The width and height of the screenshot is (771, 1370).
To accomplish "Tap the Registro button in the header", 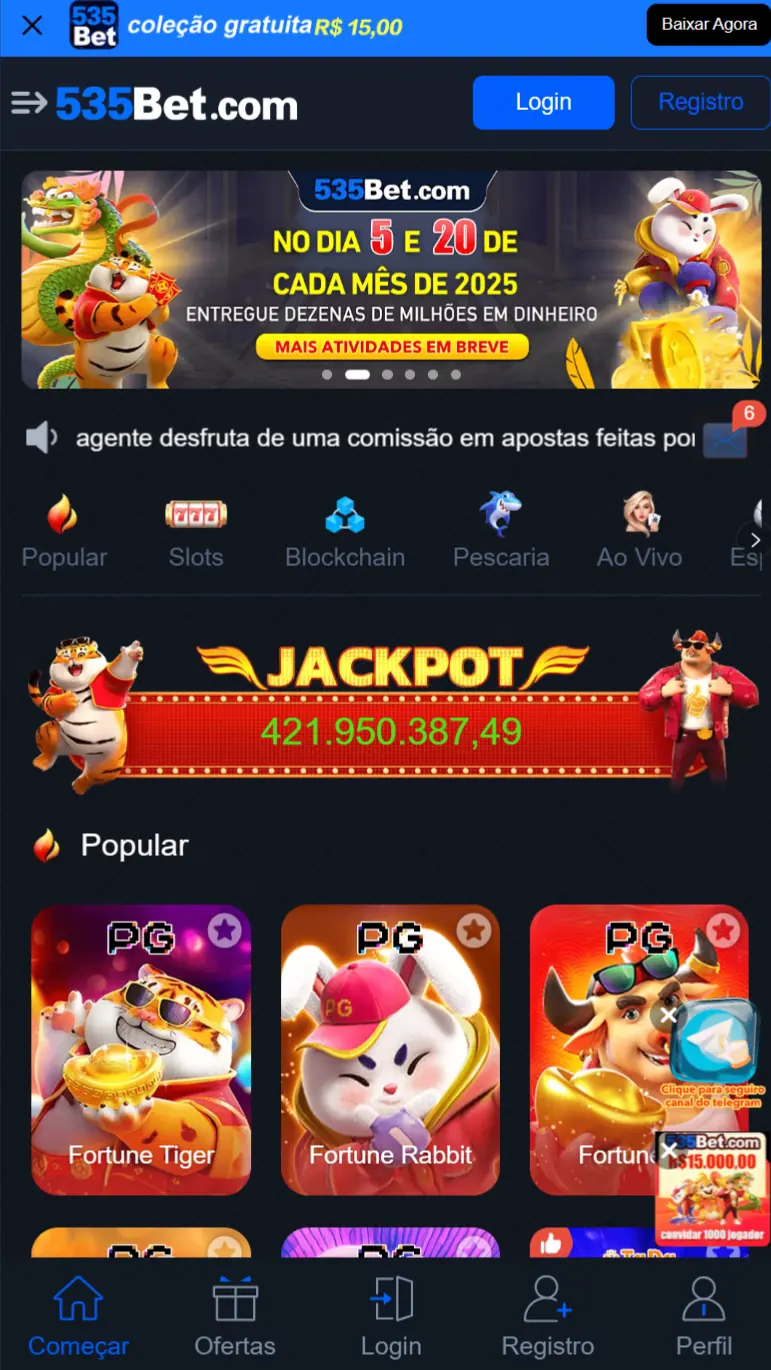I will (x=700, y=102).
